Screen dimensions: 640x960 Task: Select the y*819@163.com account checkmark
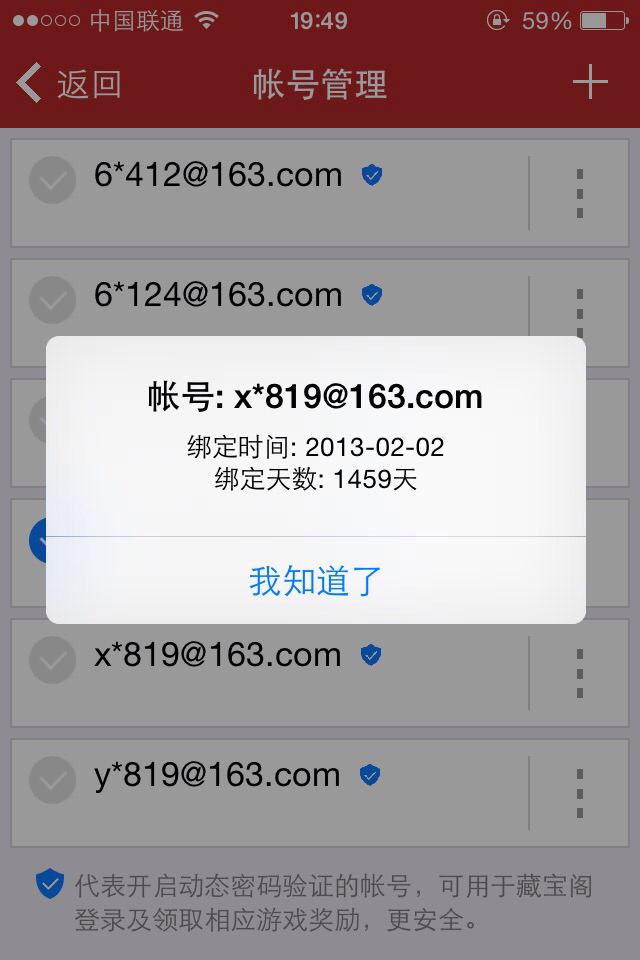coord(52,780)
